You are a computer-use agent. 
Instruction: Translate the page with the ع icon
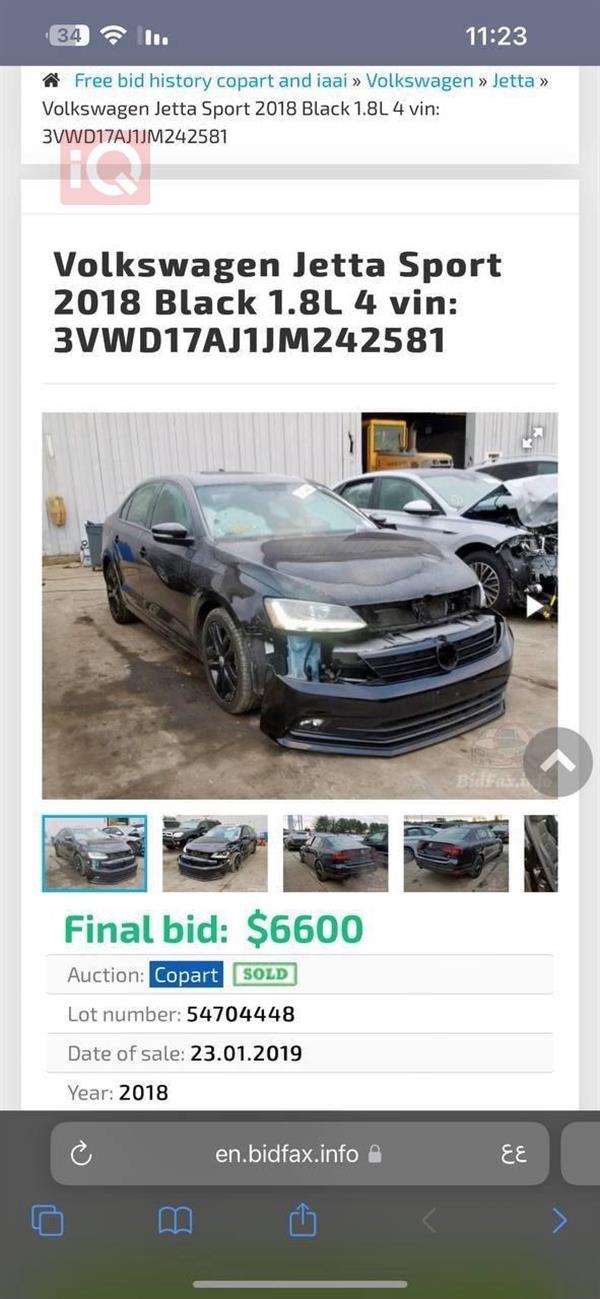click(513, 1154)
